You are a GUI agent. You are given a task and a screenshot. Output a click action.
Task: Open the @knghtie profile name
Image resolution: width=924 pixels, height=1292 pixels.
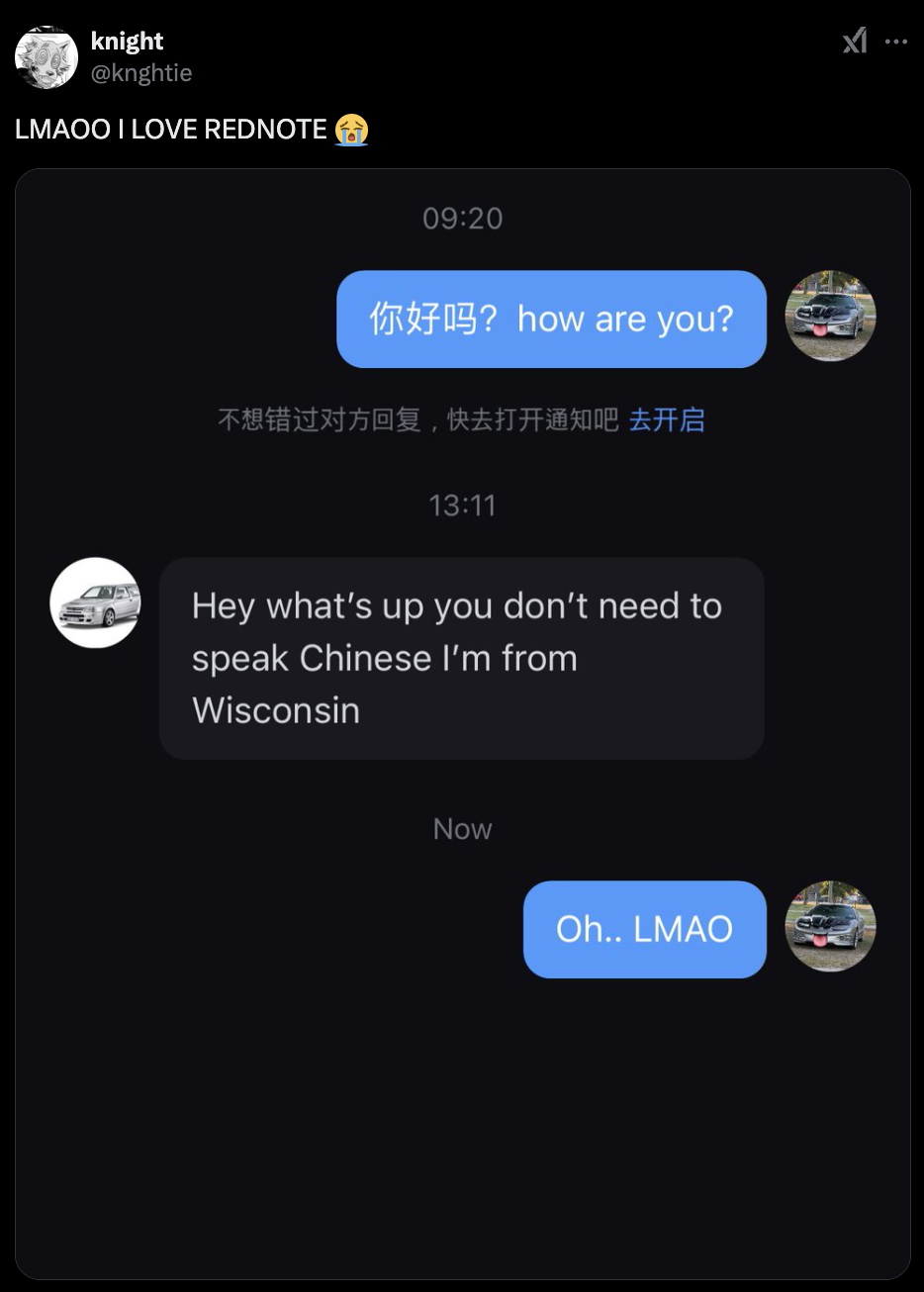coord(140,73)
